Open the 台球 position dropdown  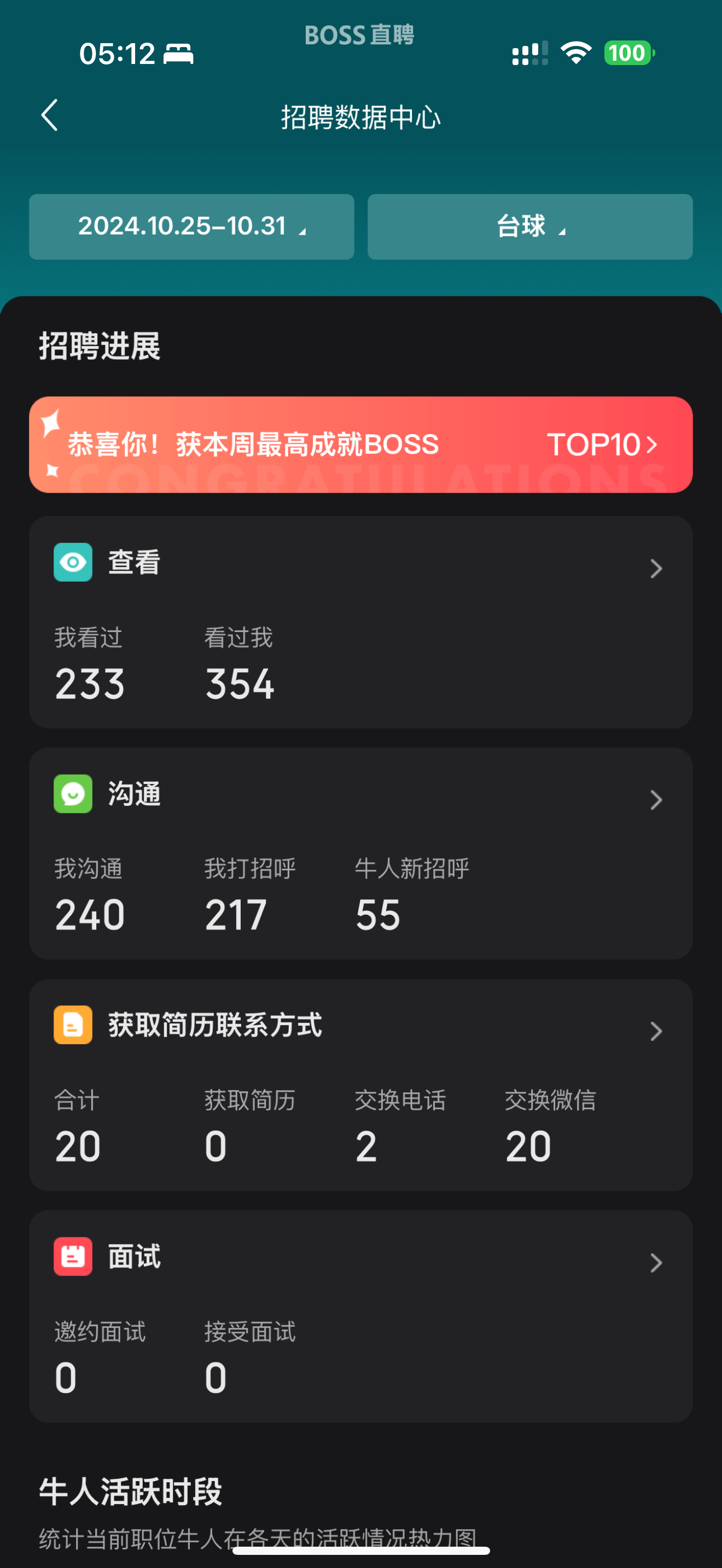(x=529, y=227)
